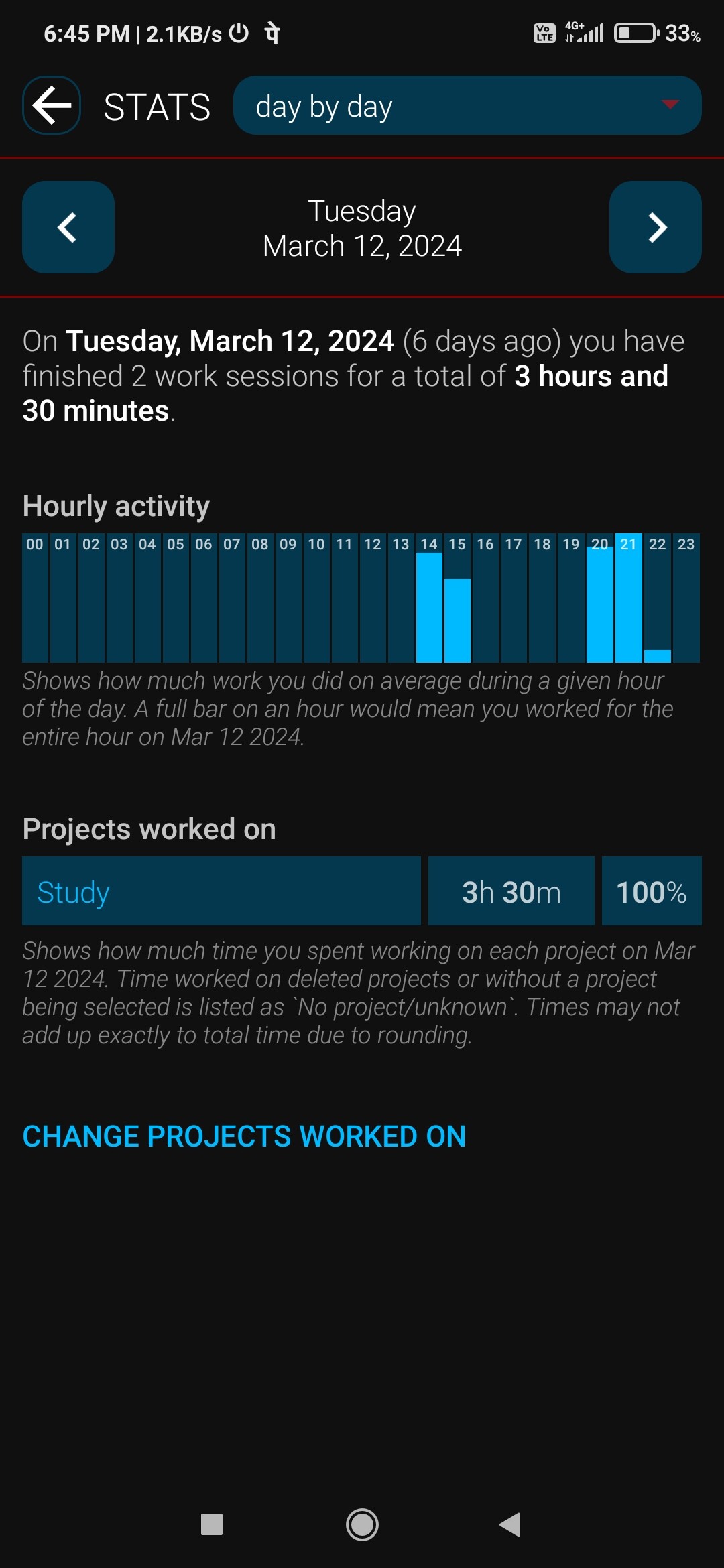
Task: Go to the previous day
Action: (x=68, y=227)
